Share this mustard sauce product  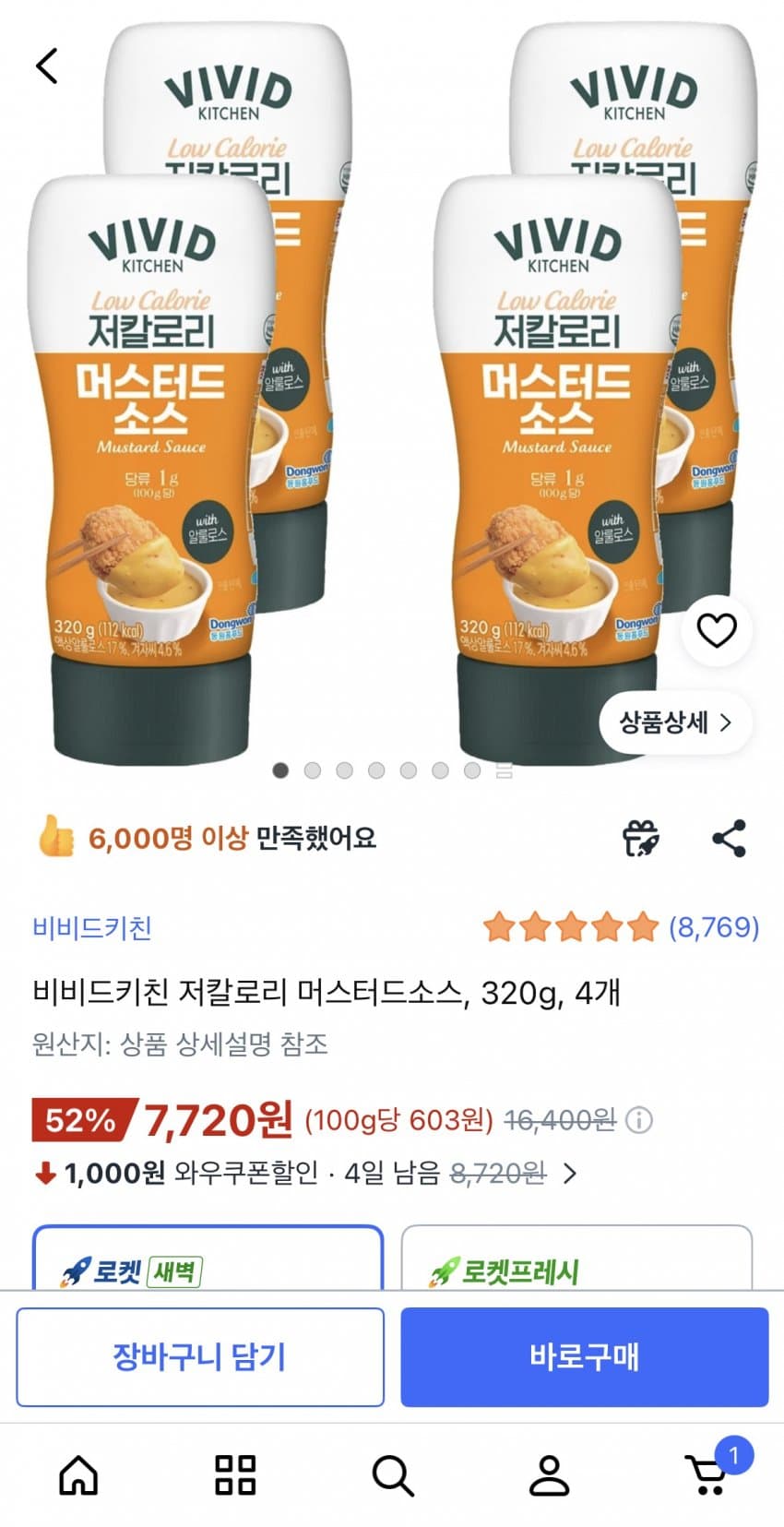(729, 838)
